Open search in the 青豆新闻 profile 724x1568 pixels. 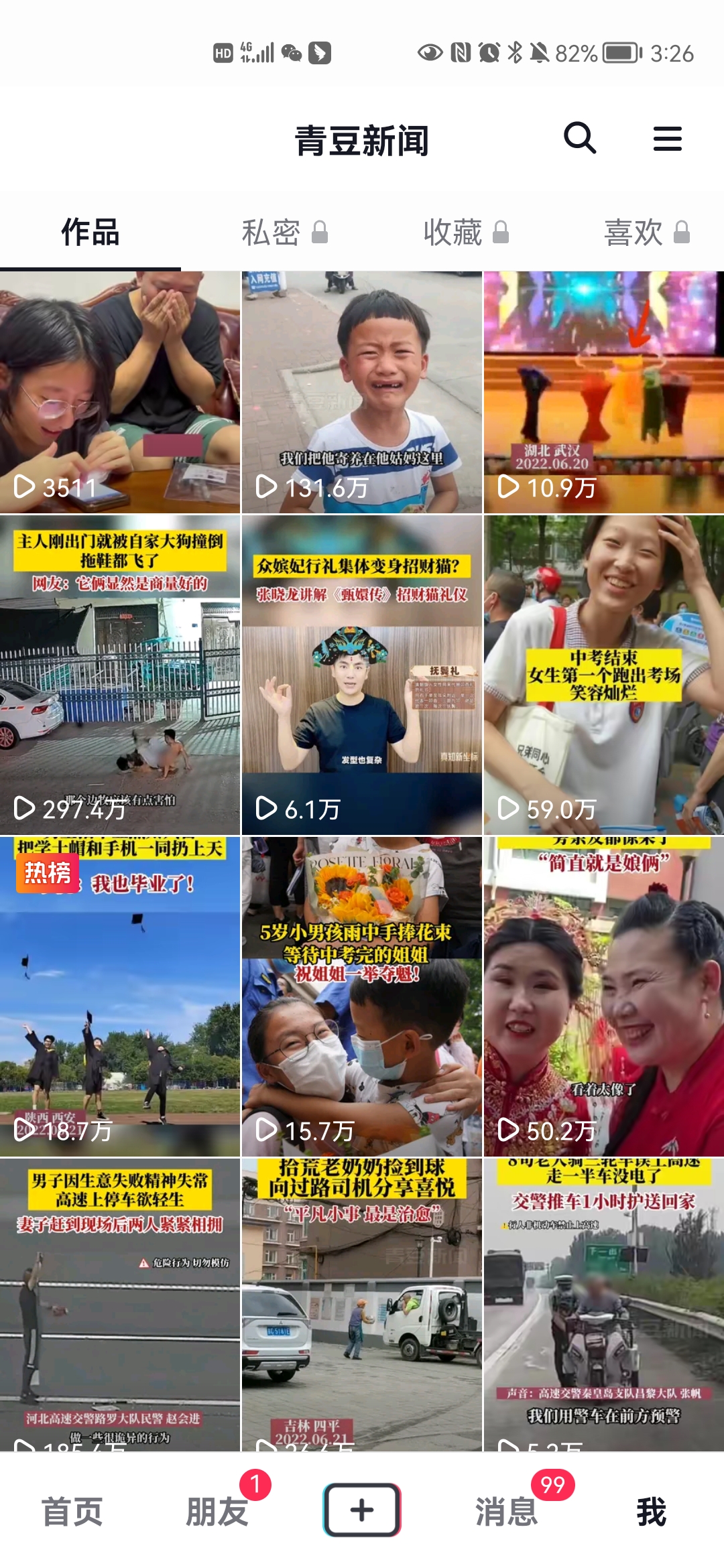pyautogui.click(x=580, y=138)
